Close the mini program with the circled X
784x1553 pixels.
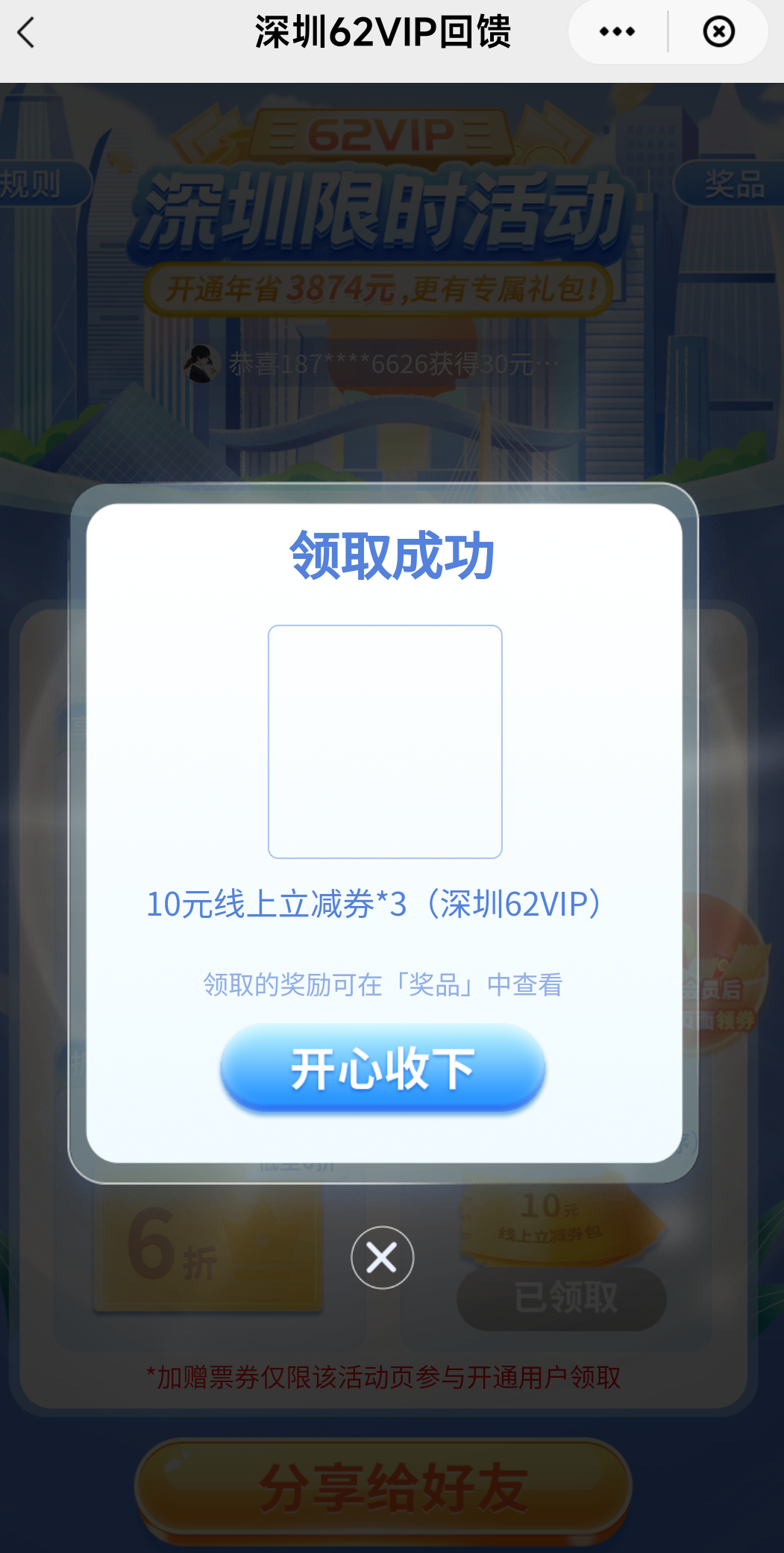(718, 32)
